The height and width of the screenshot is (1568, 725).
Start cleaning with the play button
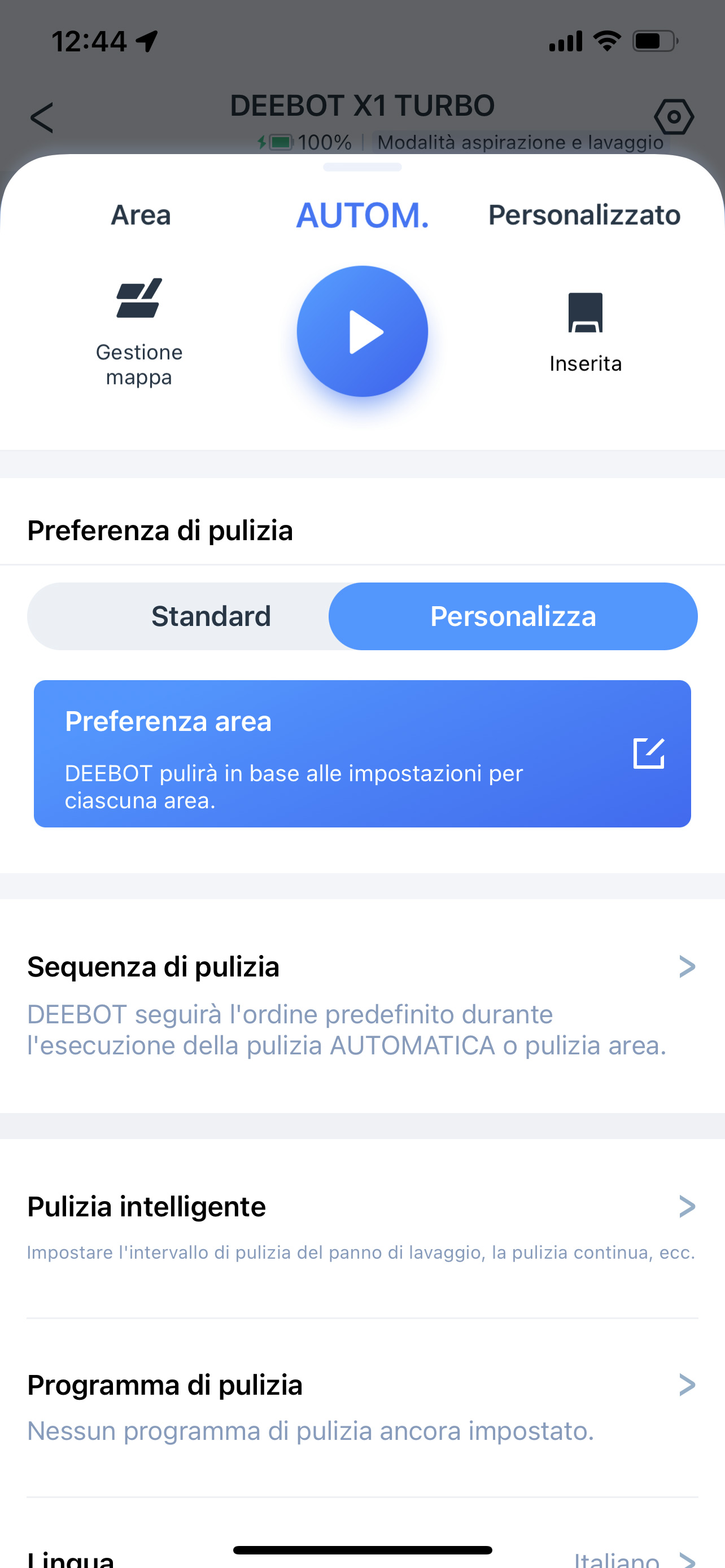(362, 331)
